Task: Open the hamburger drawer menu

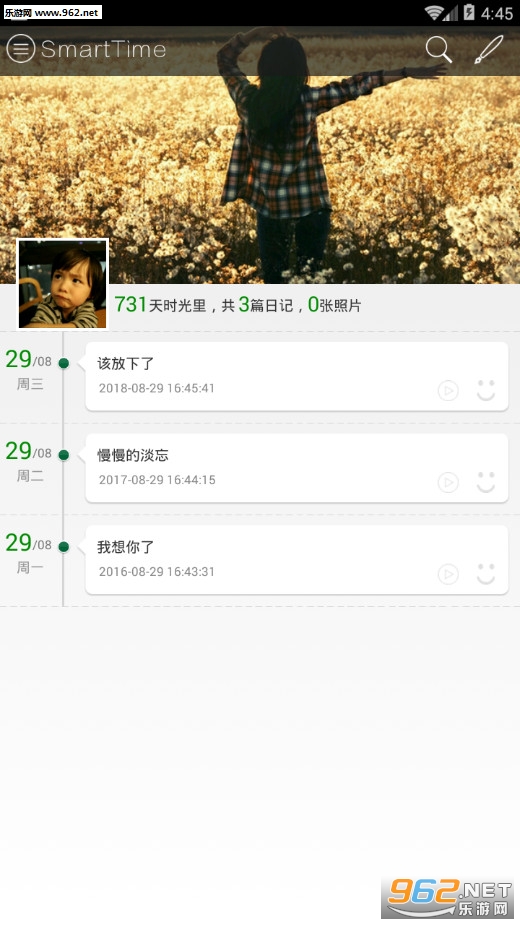Action: pyautogui.click(x=21, y=49)
